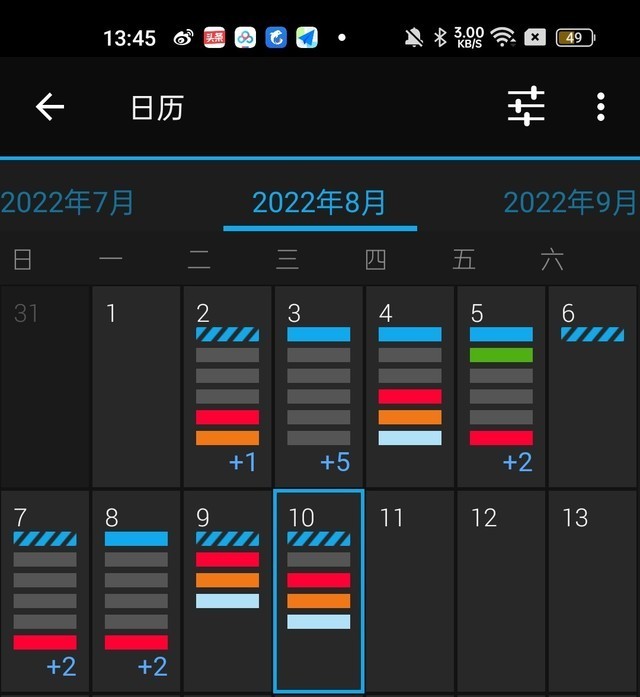Go back from the calendar screen

point(49,107)
